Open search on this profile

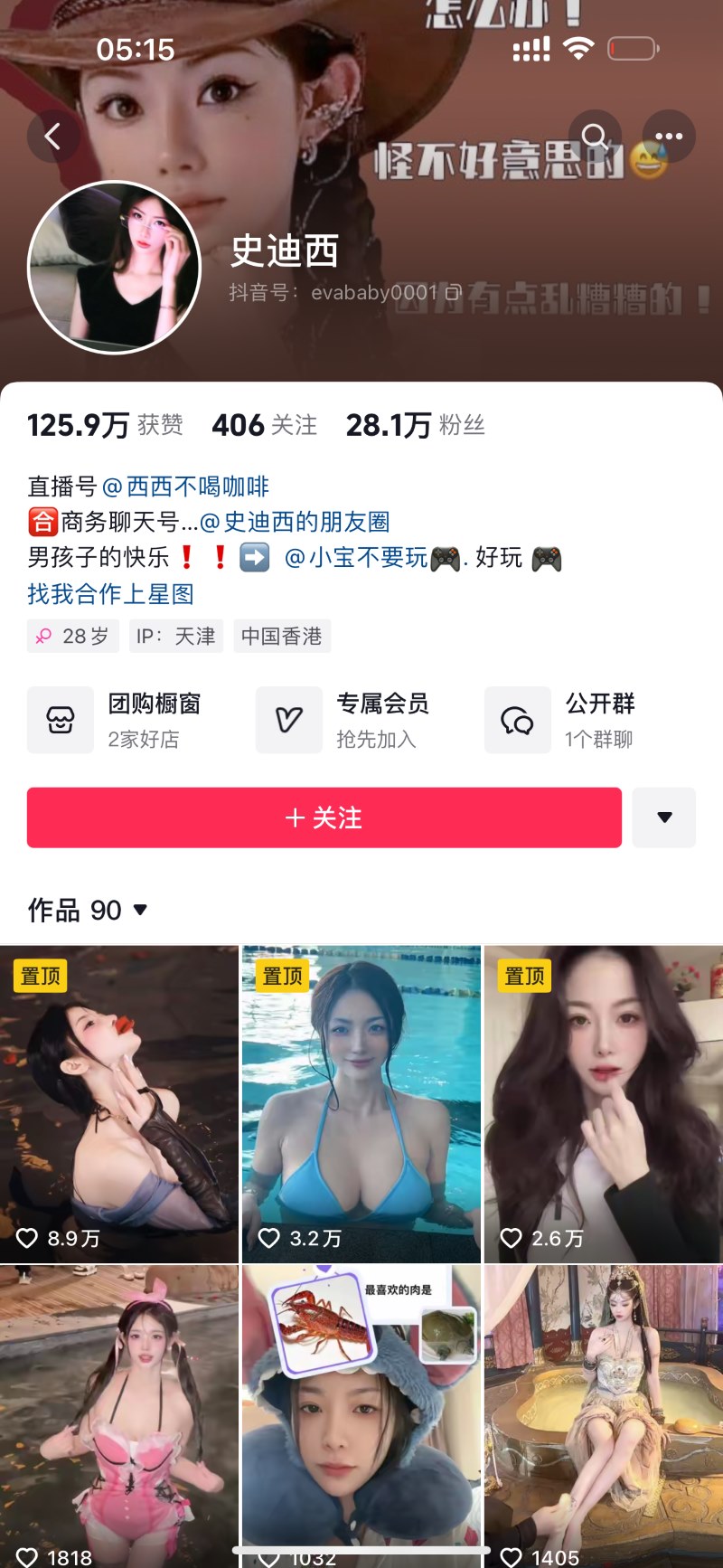pyautogui.click(x=595, y=137)
